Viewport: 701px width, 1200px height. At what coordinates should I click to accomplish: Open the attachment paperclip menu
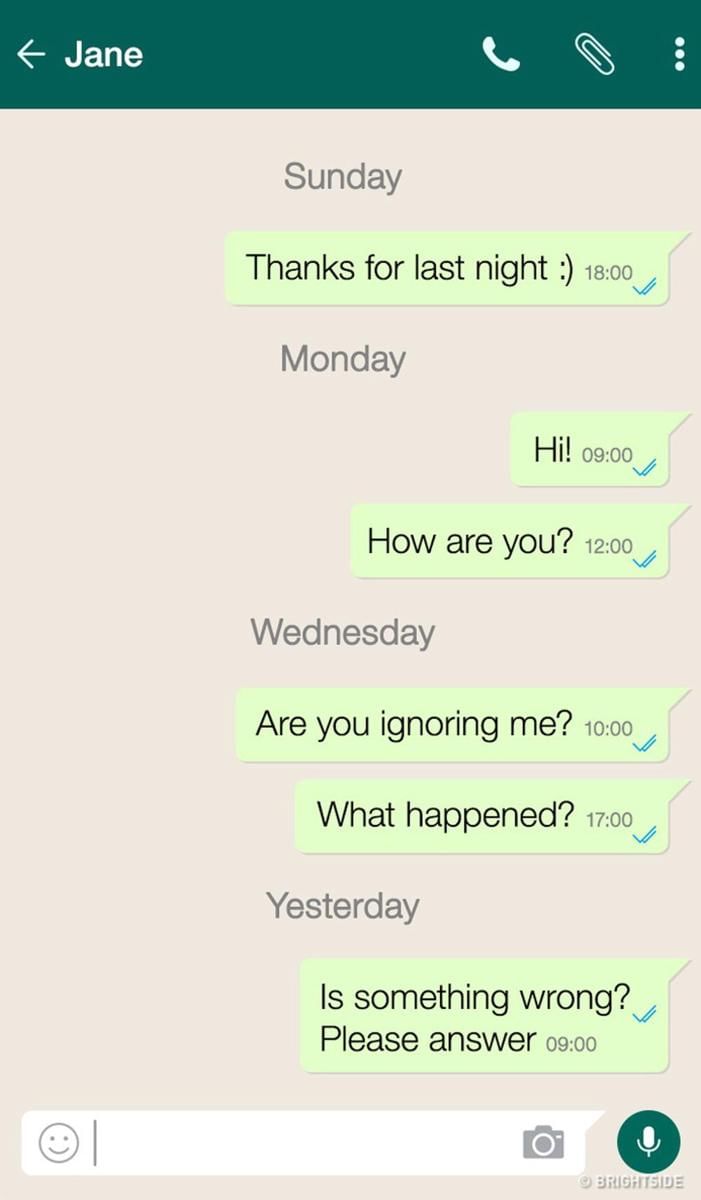(594, 54)
